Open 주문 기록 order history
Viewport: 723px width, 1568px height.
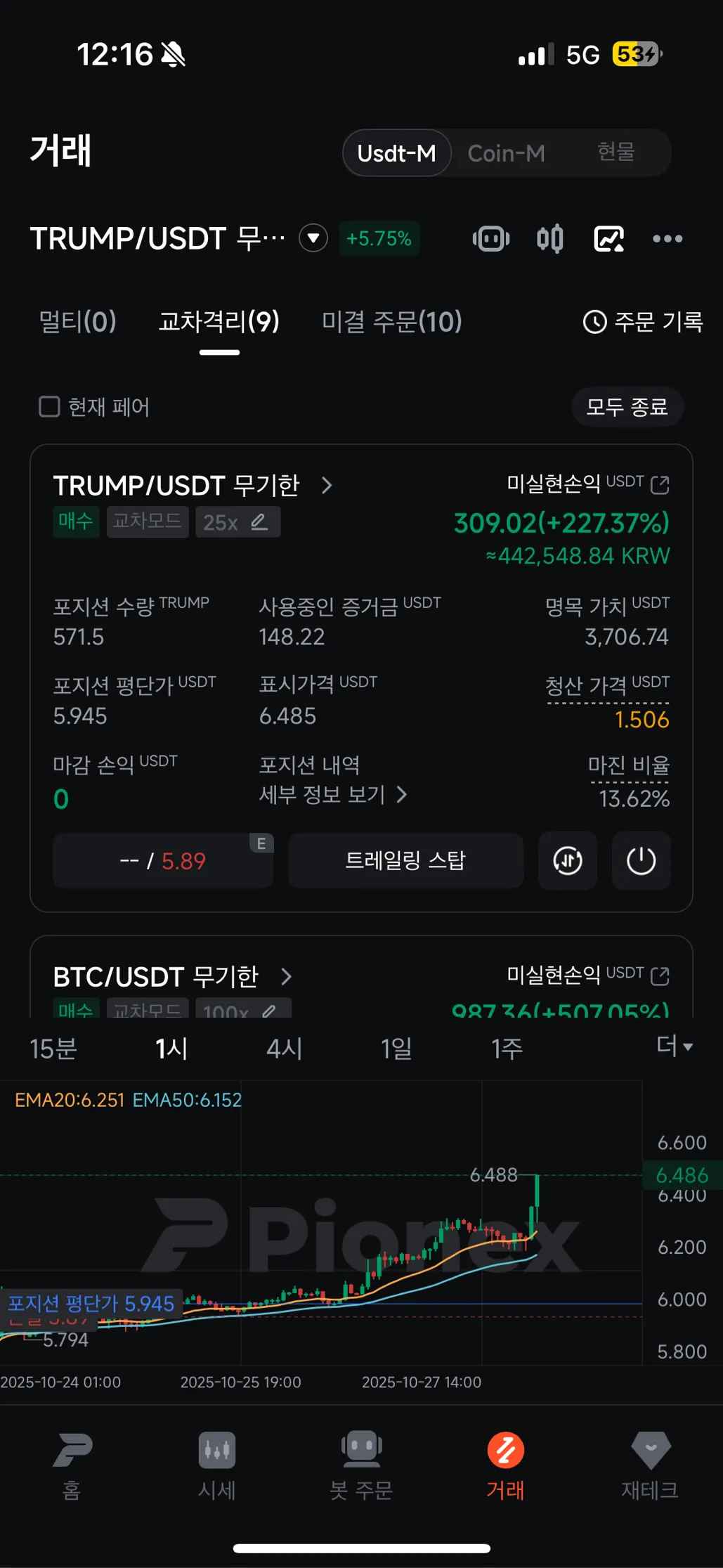[x=643, y=322]
